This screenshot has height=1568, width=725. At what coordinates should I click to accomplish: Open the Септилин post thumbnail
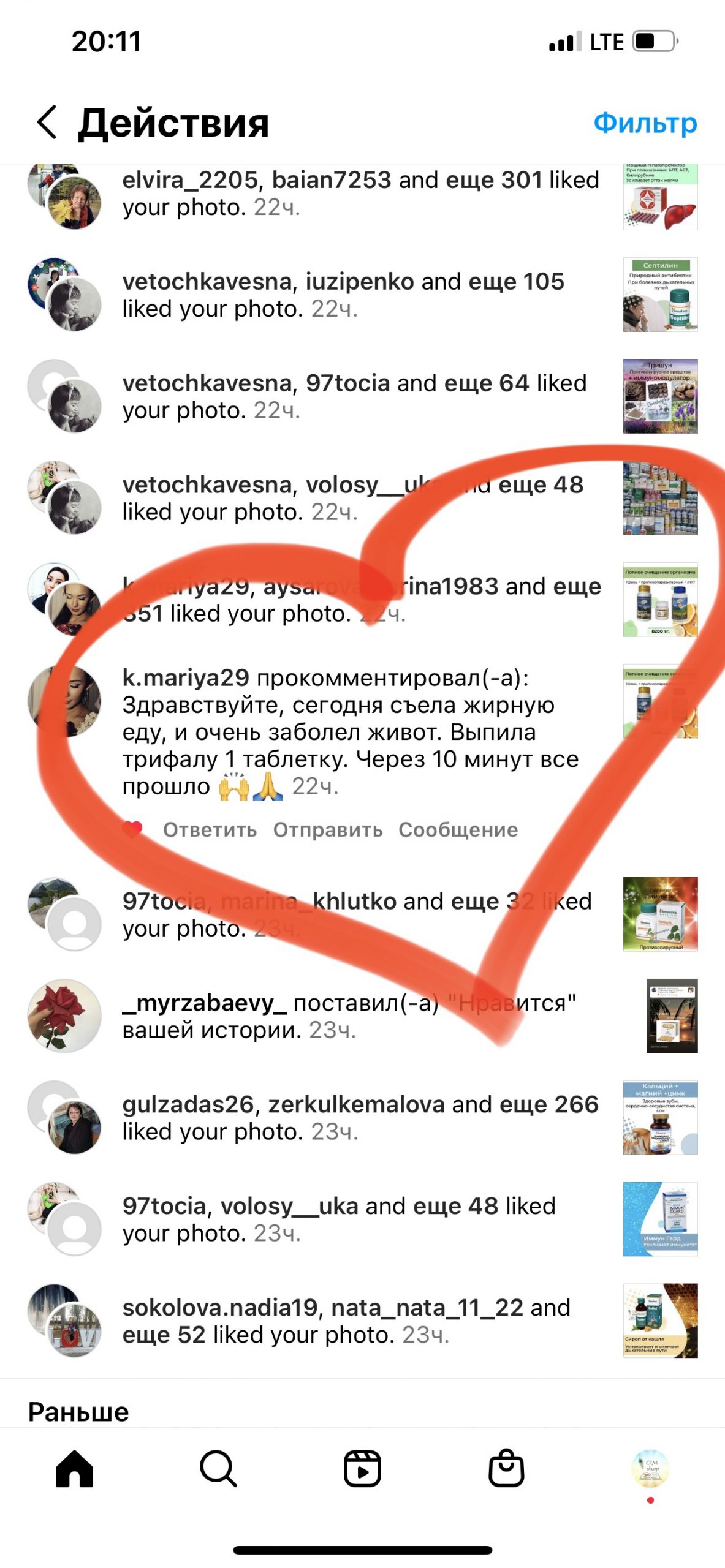tap(660, 295)
